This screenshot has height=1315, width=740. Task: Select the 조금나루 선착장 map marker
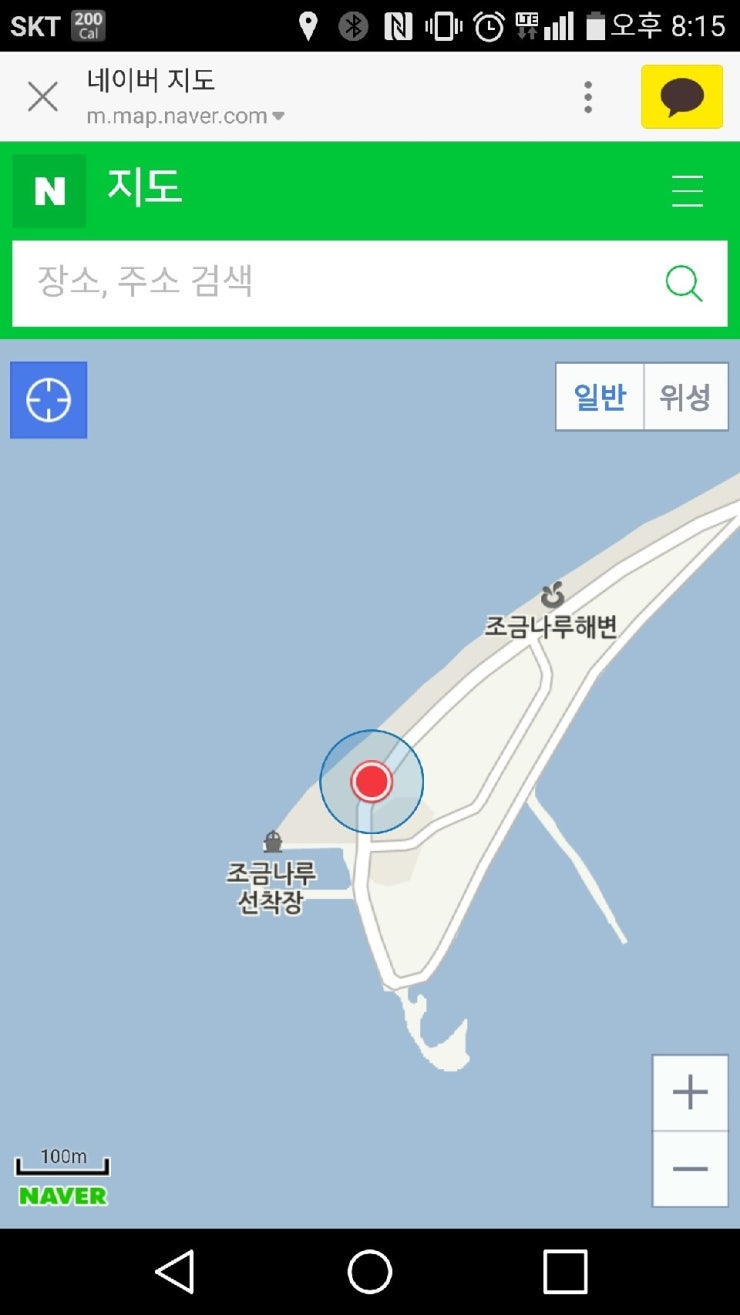tap(272, 872)
